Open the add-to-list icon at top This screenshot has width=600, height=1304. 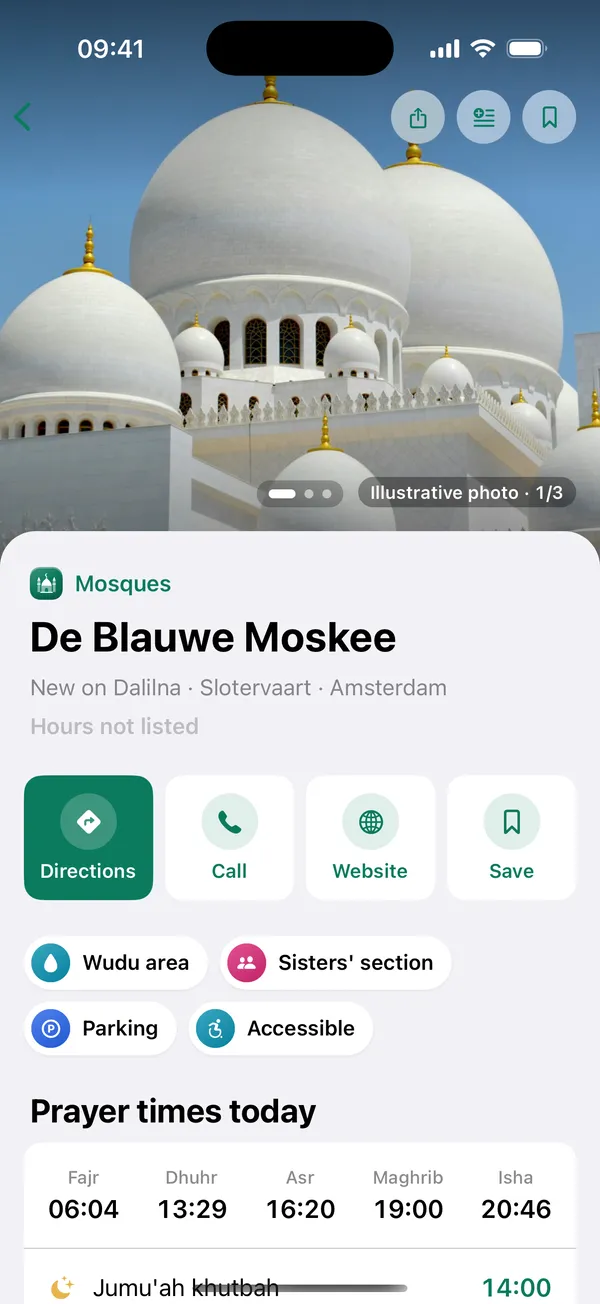[484, 117]
